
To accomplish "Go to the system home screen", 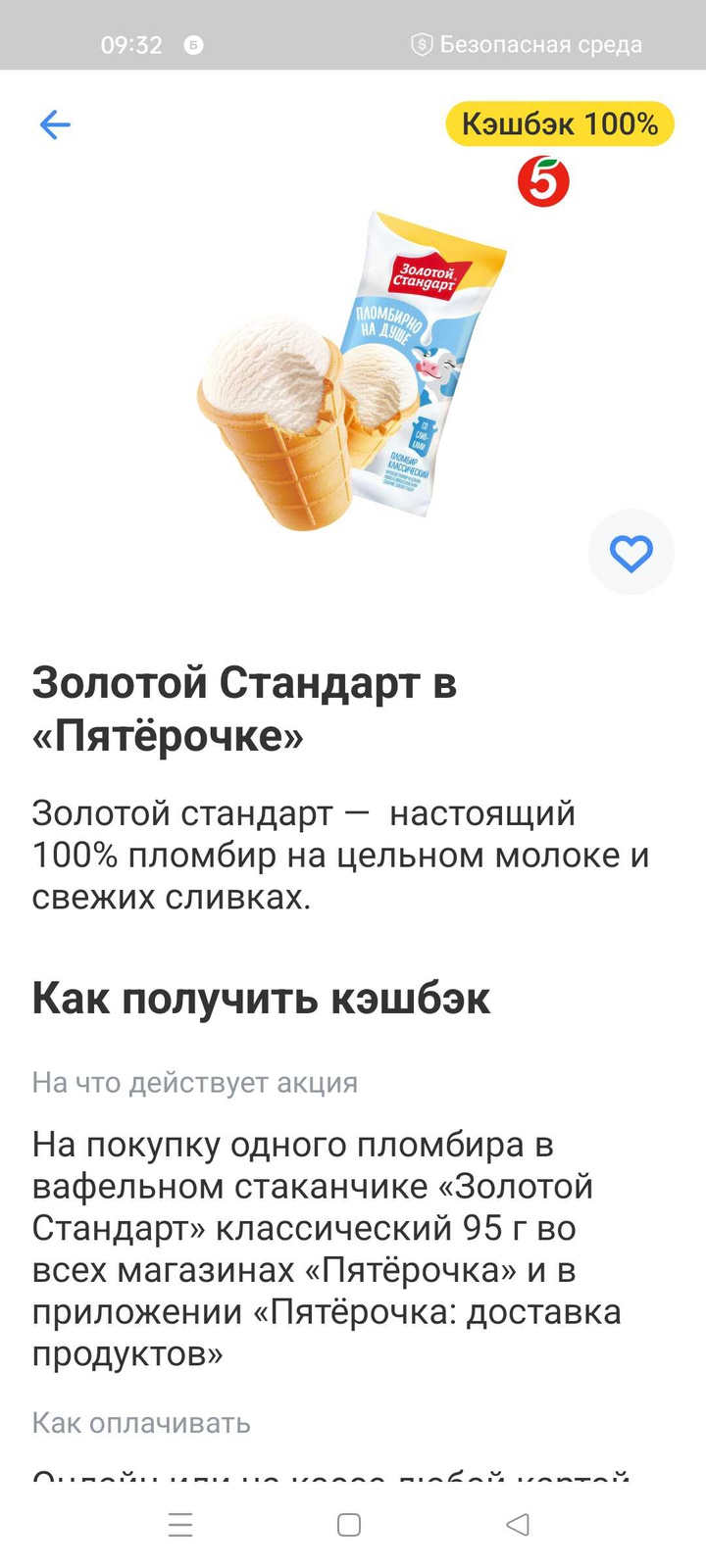I will [349, 1525].
